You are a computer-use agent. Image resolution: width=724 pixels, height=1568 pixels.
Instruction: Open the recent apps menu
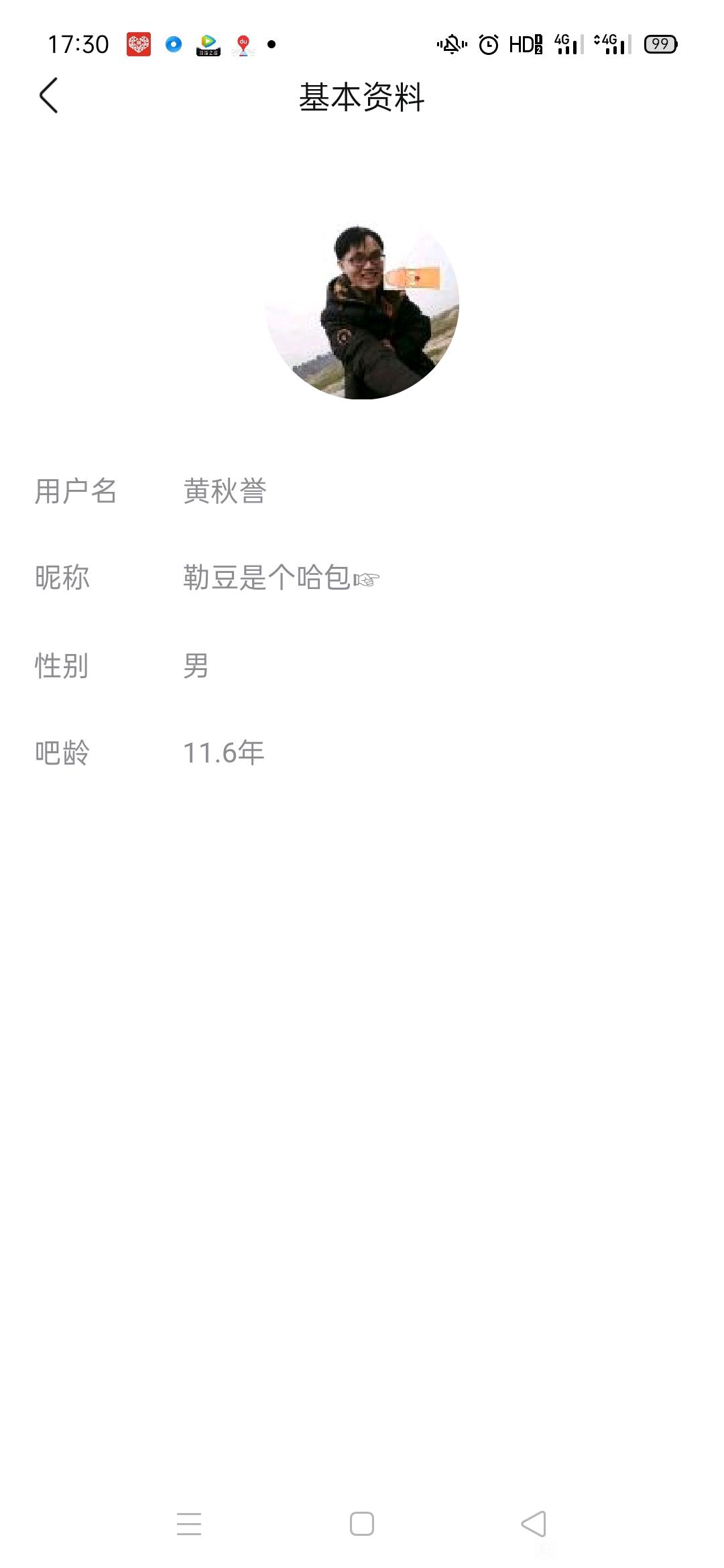tap(189, 1524)
